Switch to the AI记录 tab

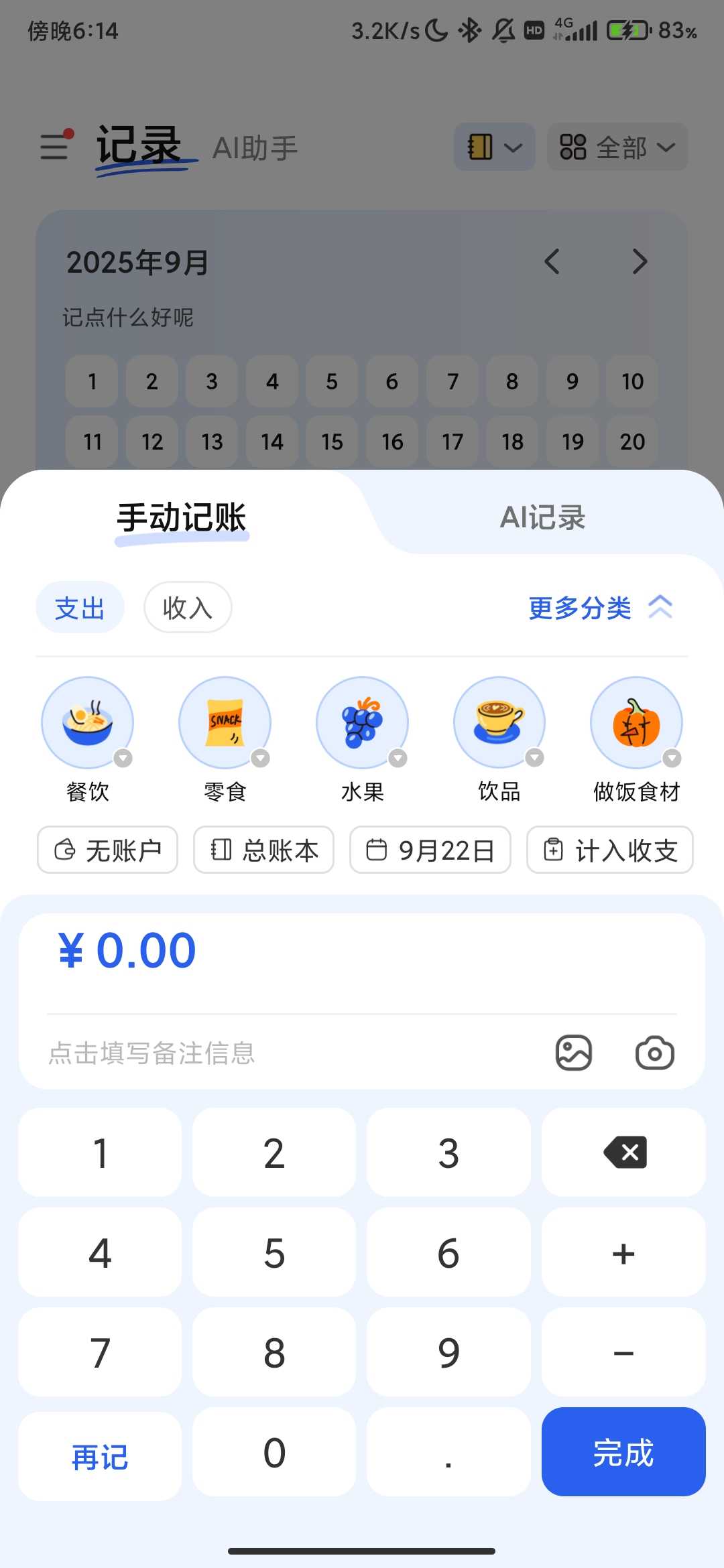(543, 517)
